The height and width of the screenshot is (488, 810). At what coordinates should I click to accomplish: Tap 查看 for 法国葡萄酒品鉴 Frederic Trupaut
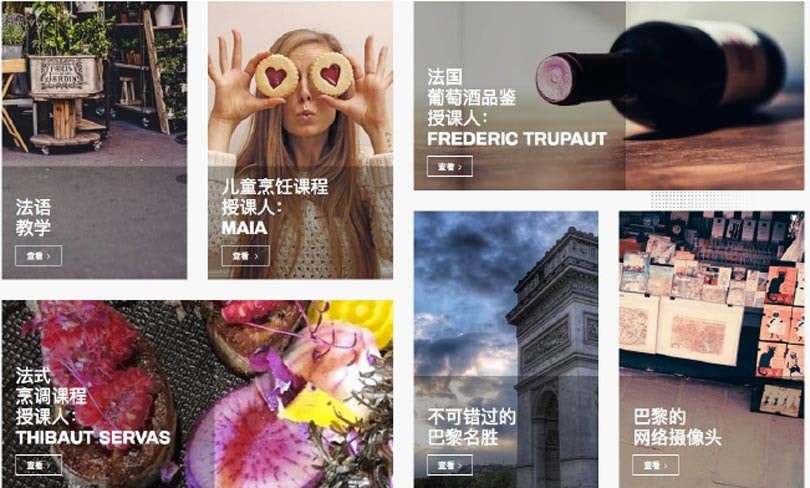click(x=449, y=167)
